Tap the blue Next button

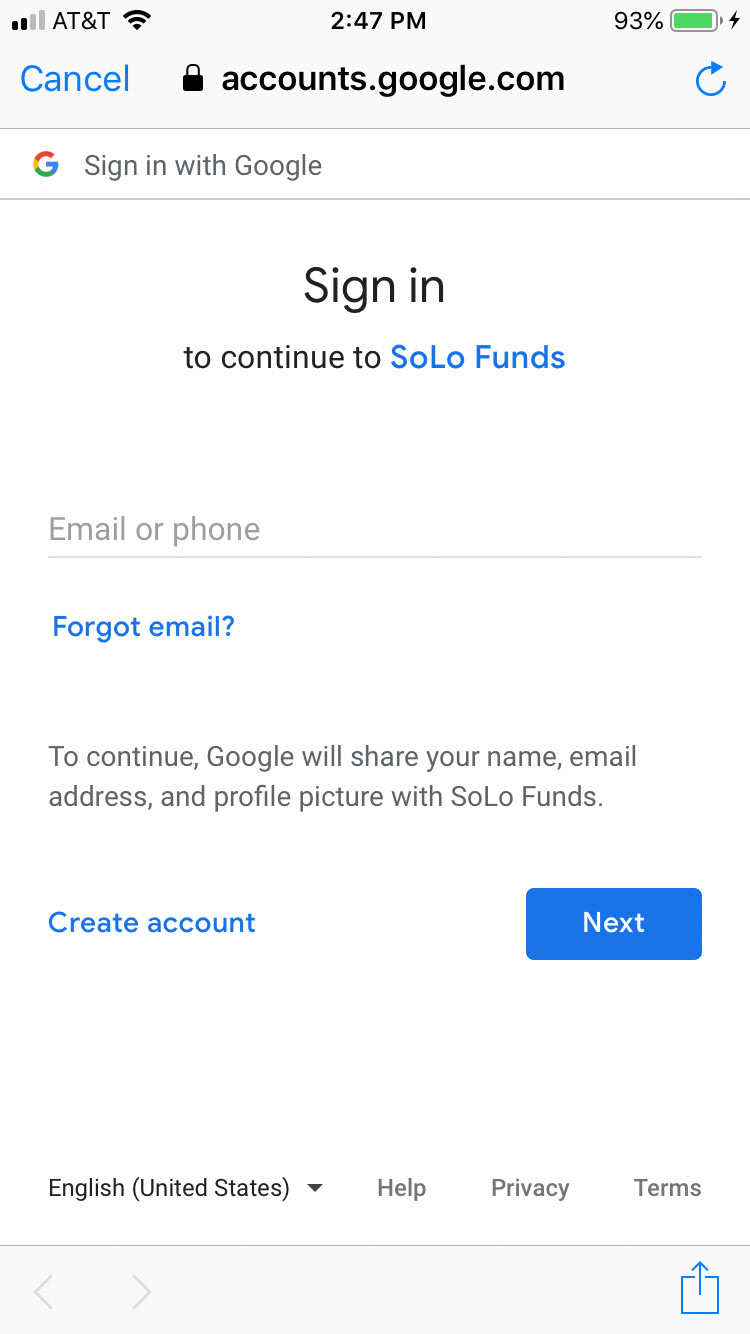click(x=614, y=923)
